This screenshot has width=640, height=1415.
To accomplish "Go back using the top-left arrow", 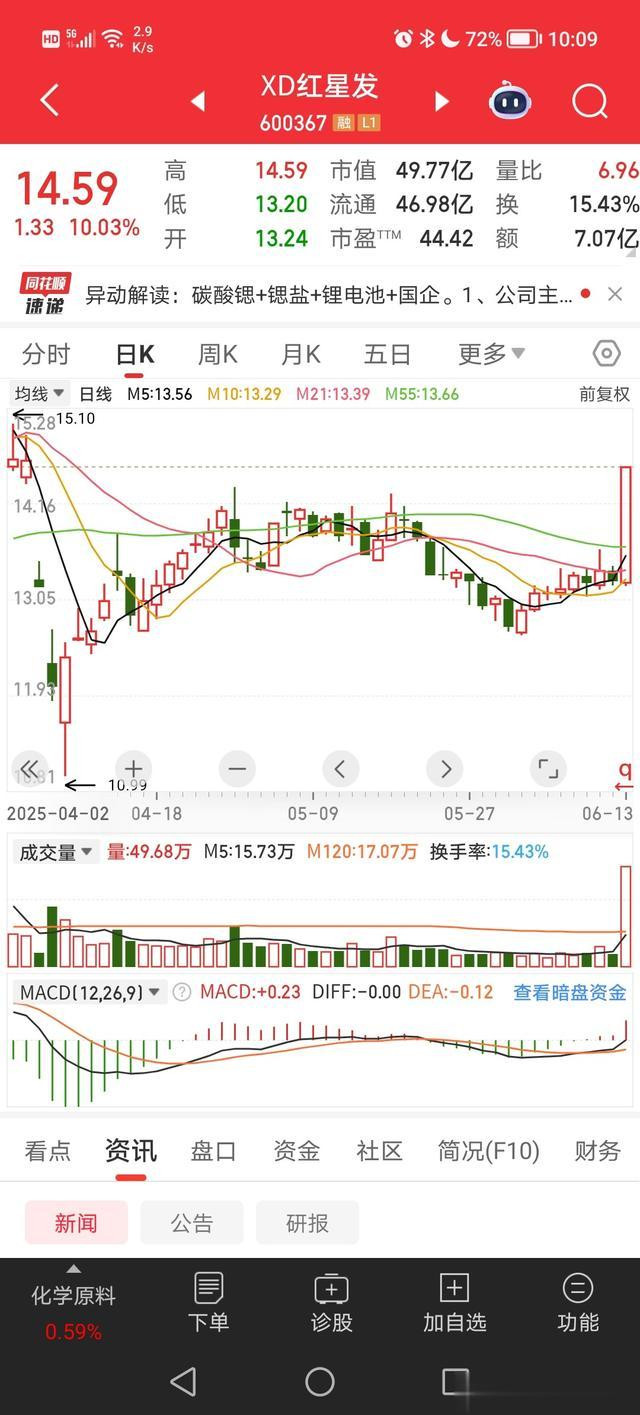I will pos(50,100).
